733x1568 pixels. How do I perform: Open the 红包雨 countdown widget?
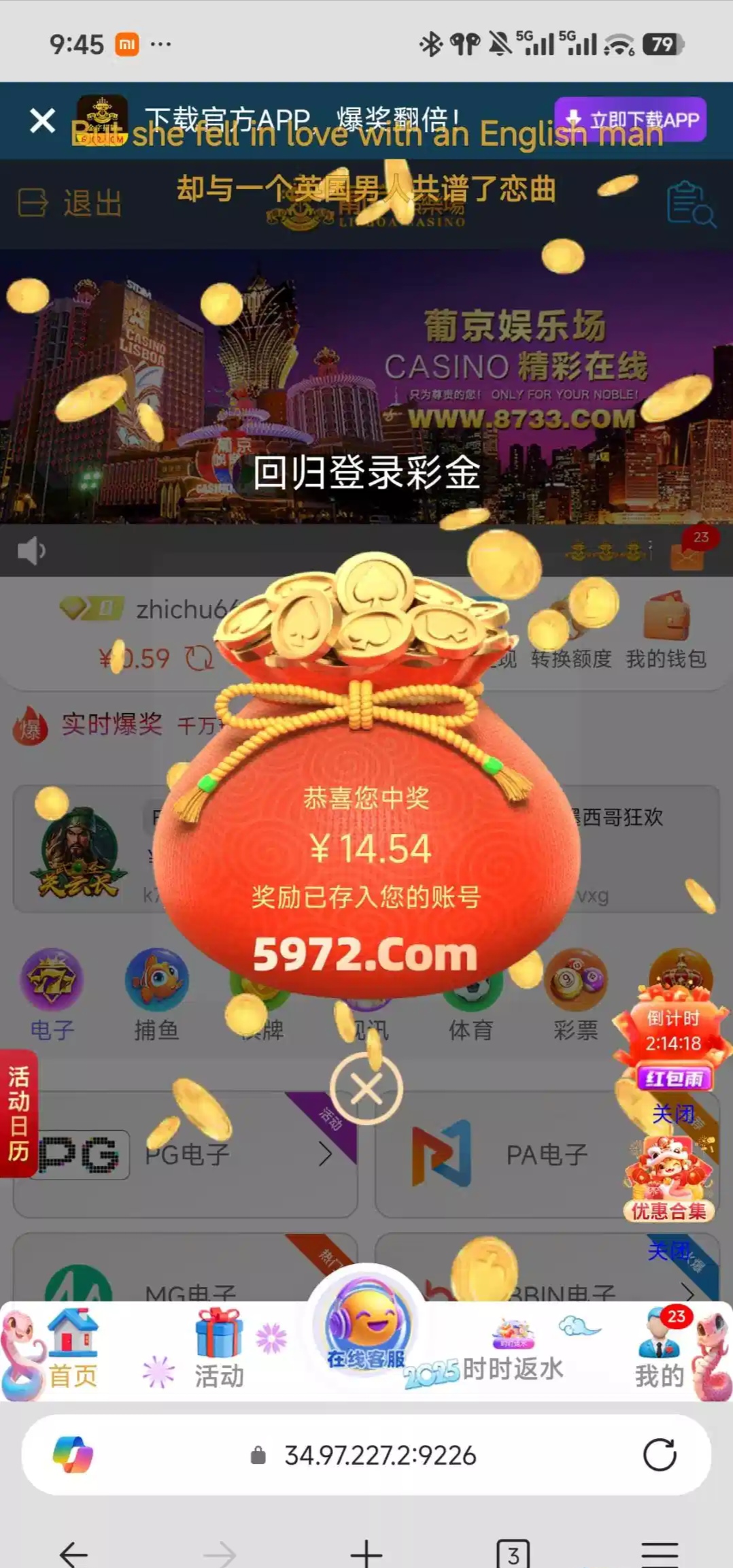pos(673,1041)
